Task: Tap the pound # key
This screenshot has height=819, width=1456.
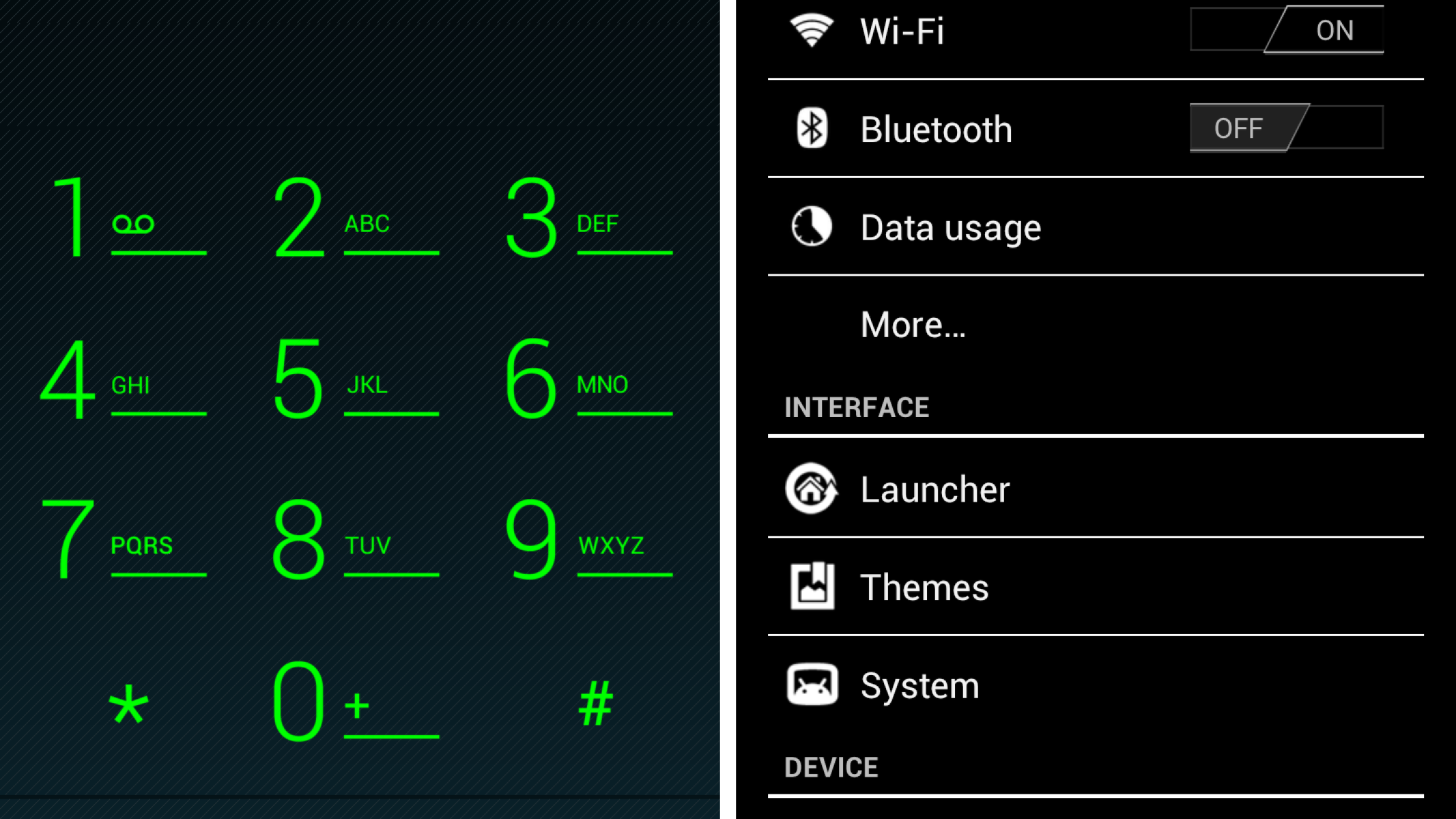Action: point(595,703)
